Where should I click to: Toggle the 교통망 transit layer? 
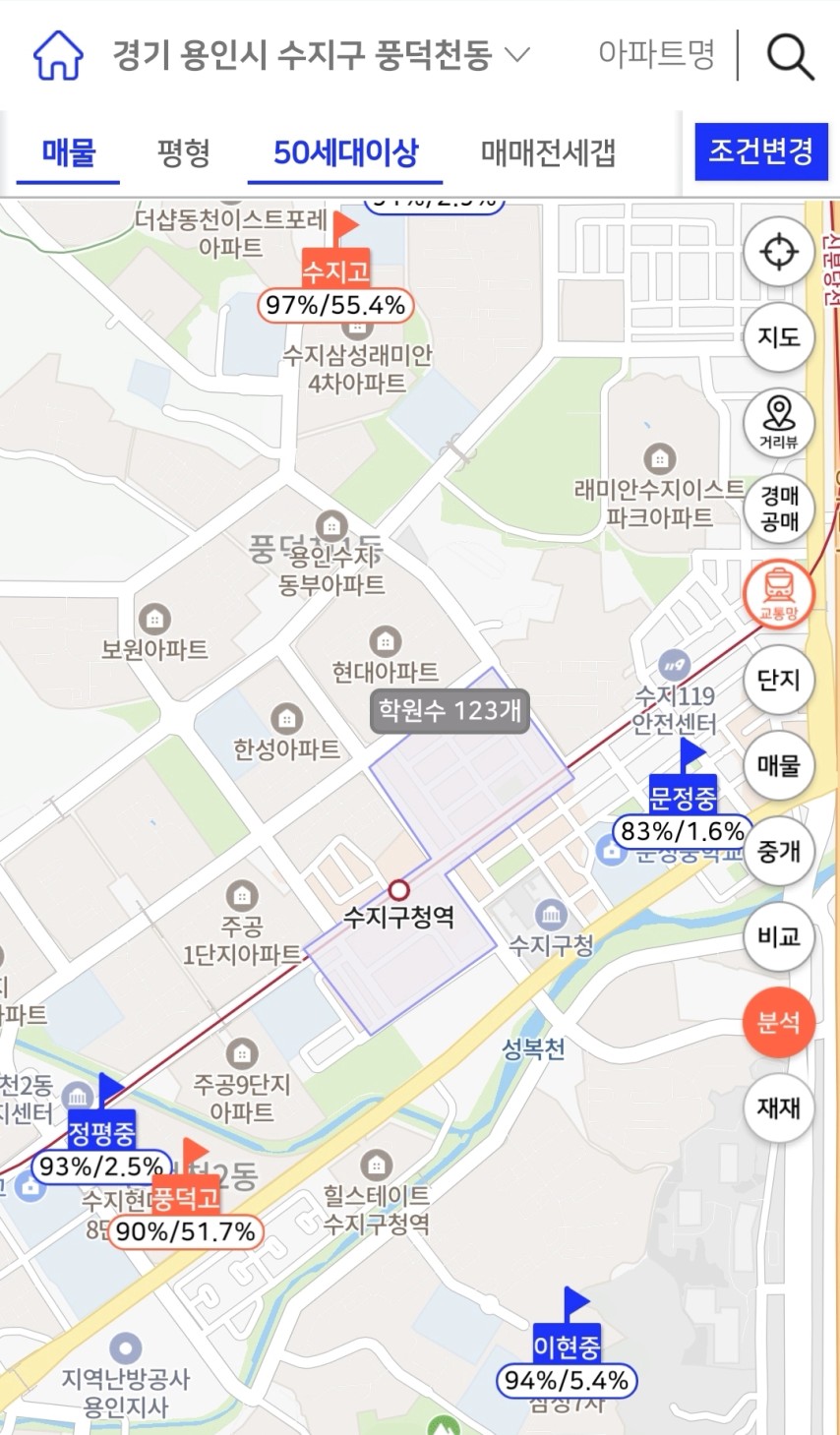coord(778,594)
